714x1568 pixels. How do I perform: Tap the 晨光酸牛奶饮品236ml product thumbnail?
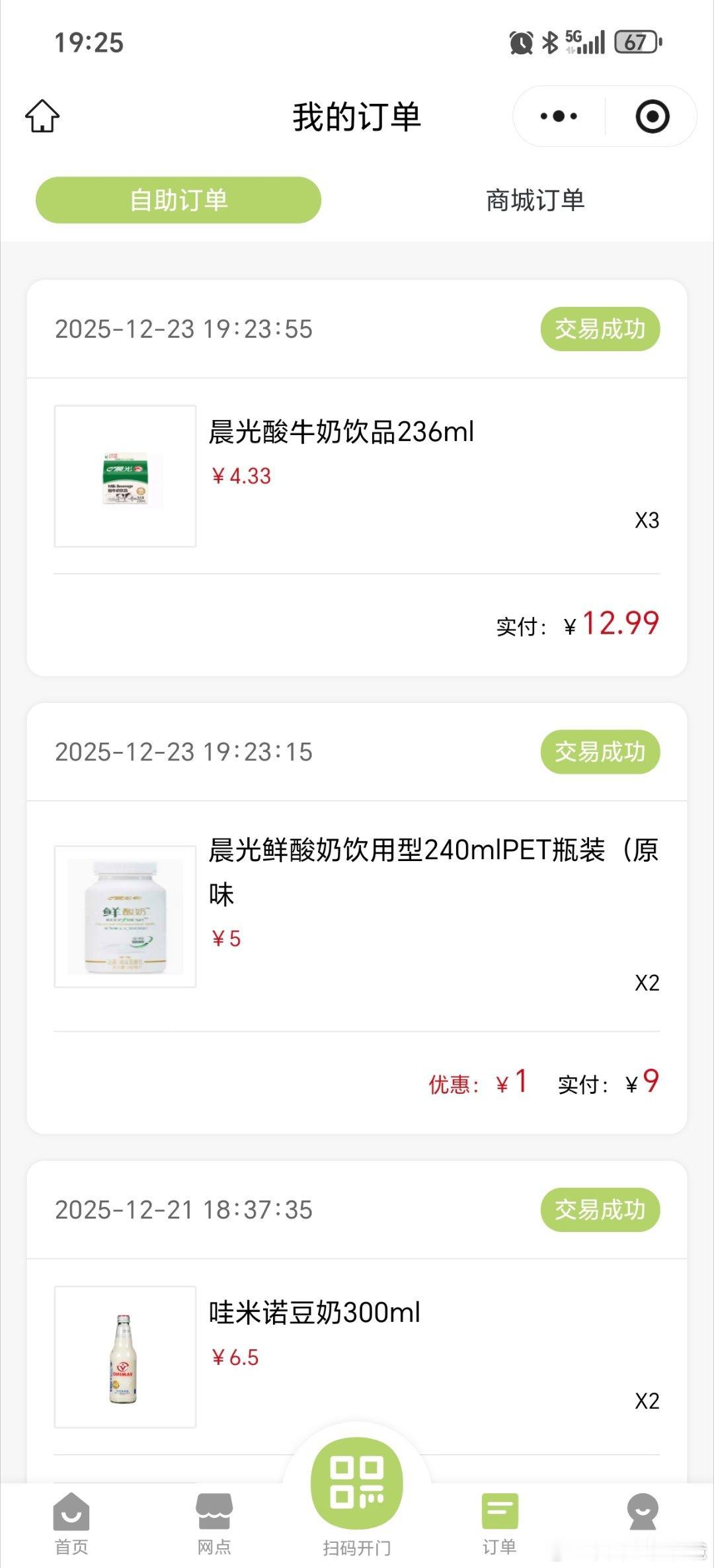point(124,476)
